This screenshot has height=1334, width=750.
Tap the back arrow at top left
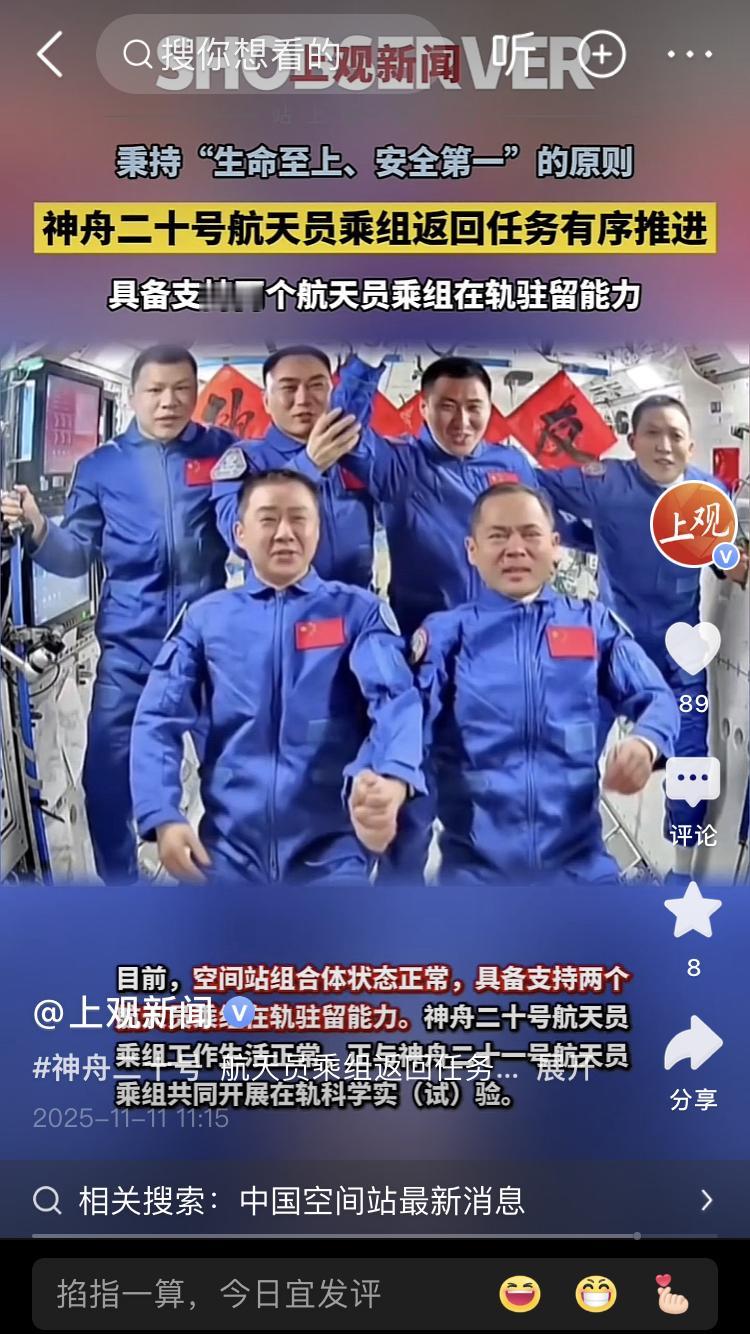coord(49,57)
